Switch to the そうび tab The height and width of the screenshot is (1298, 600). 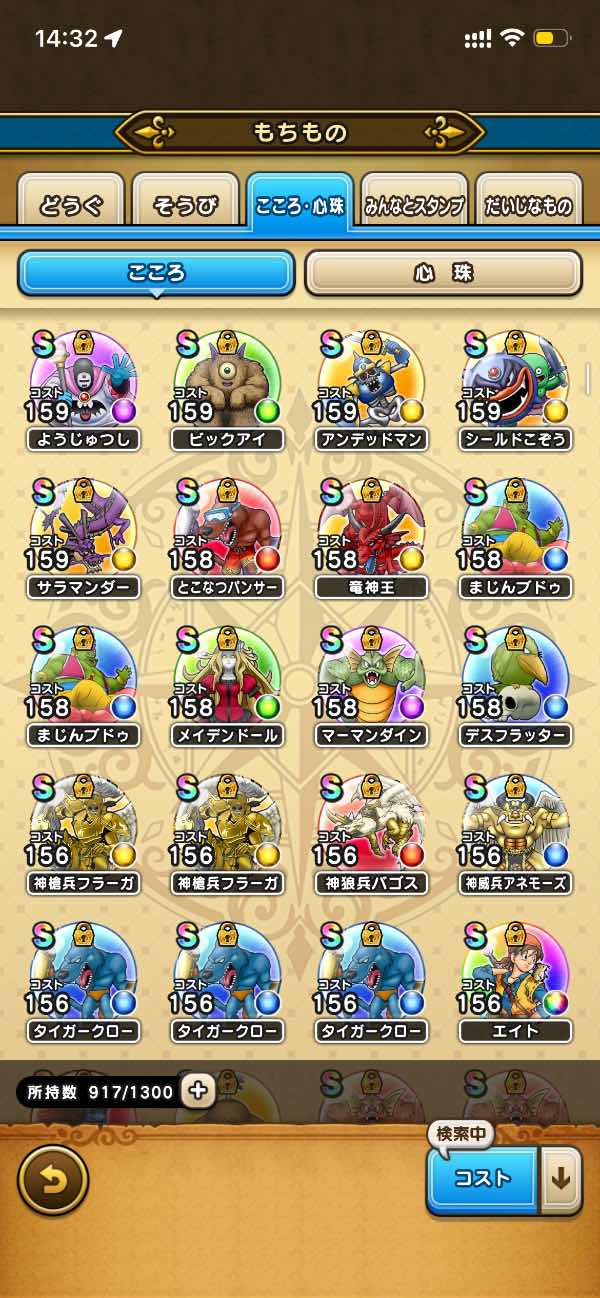coord(185,206)
